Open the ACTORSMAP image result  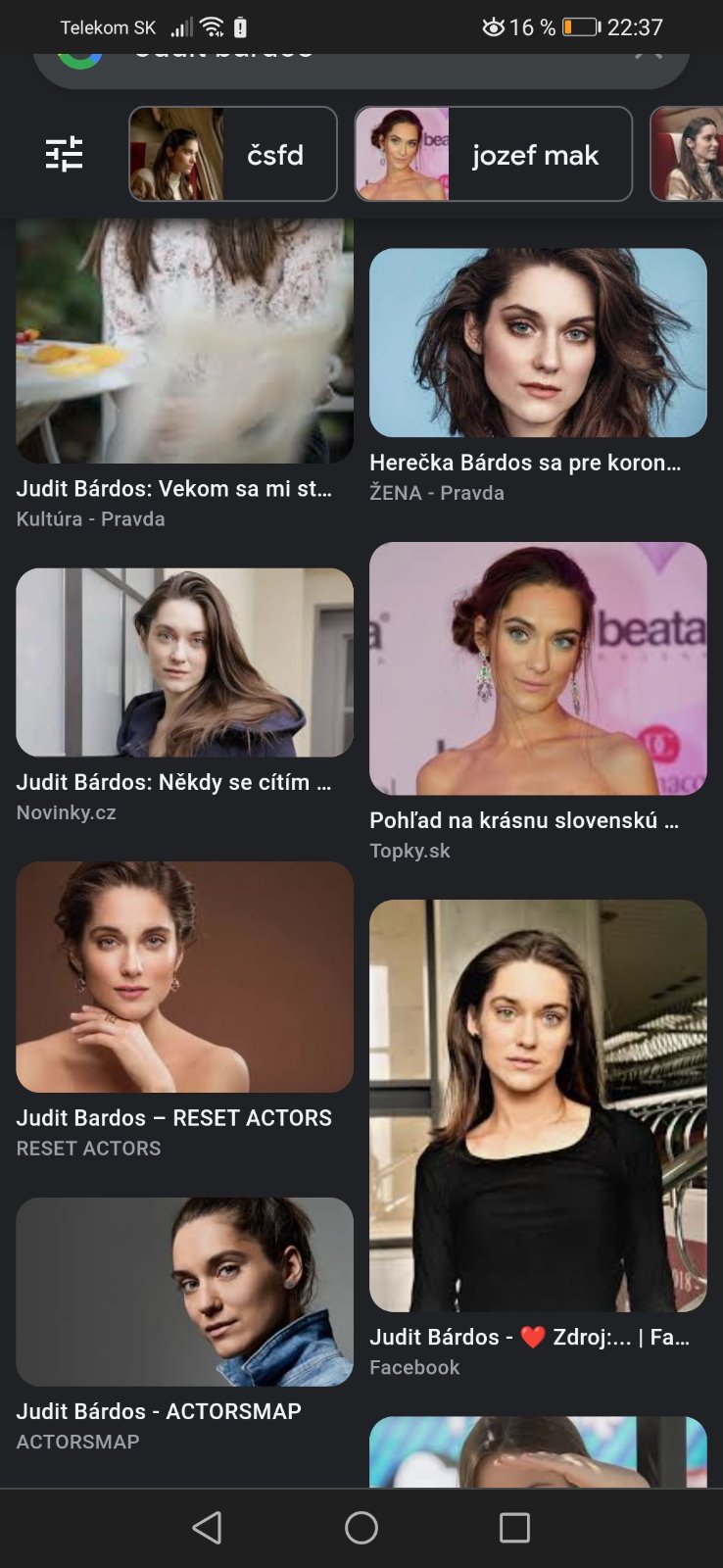[184, 1292]
